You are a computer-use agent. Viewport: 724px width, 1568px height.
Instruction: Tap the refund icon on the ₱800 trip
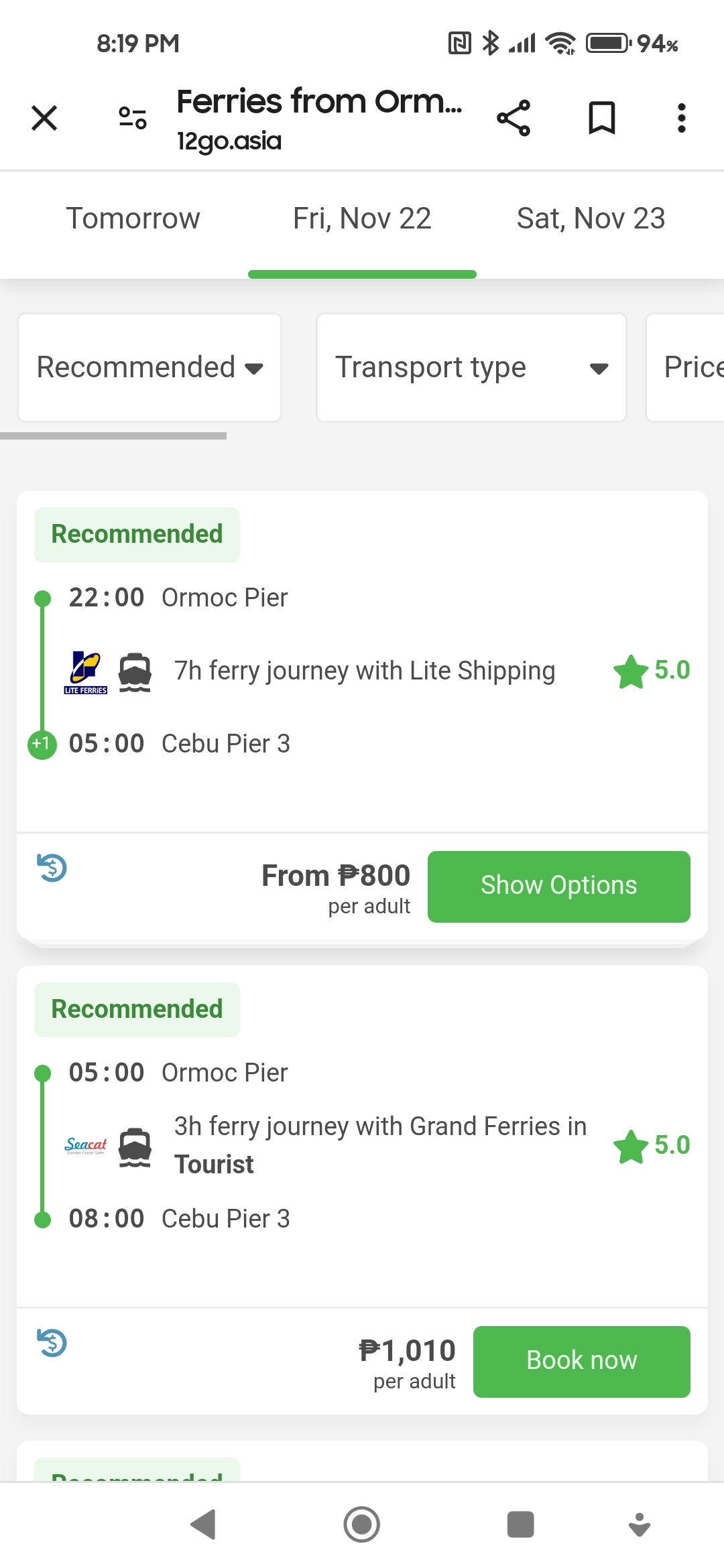click(x=52, y=868)
